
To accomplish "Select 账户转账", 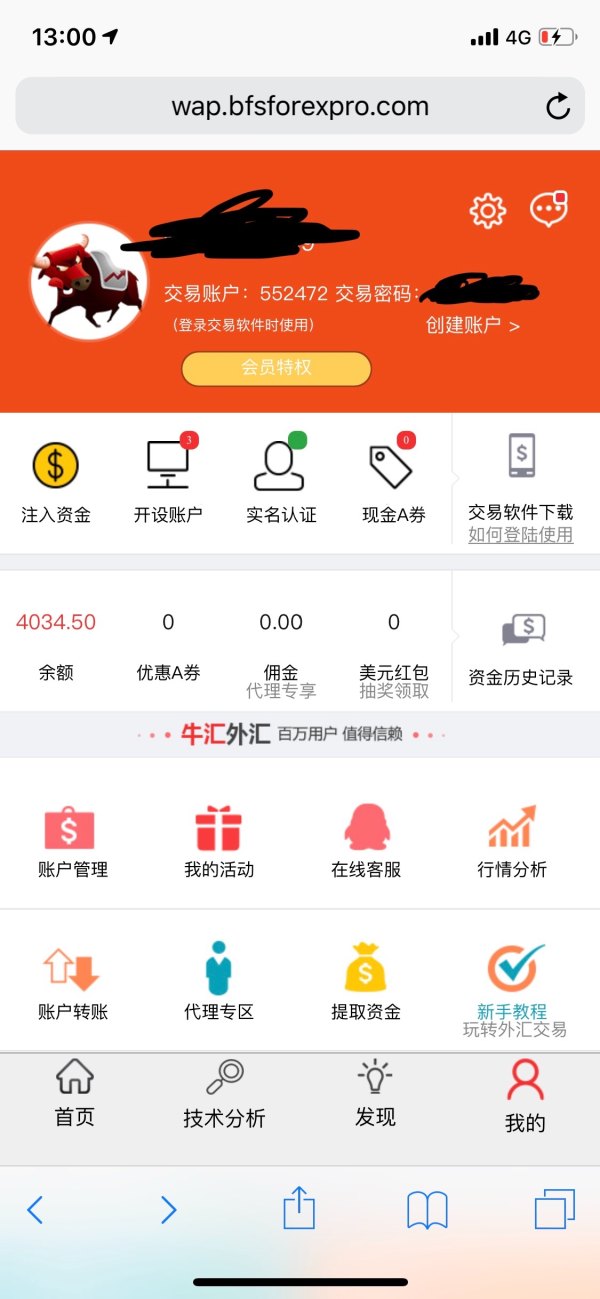I will [69, 983].
